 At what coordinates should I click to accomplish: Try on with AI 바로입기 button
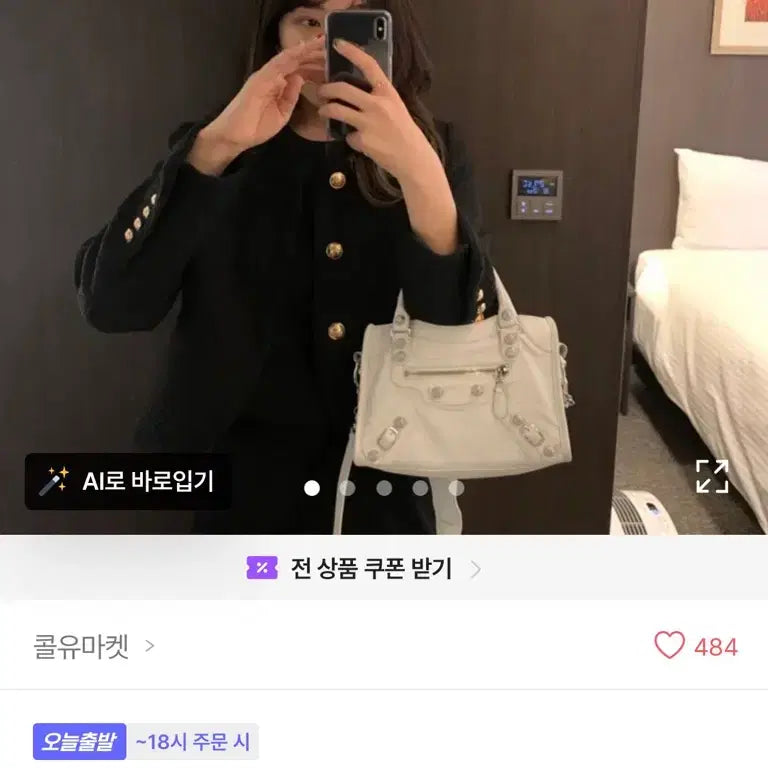pos(128,482)
